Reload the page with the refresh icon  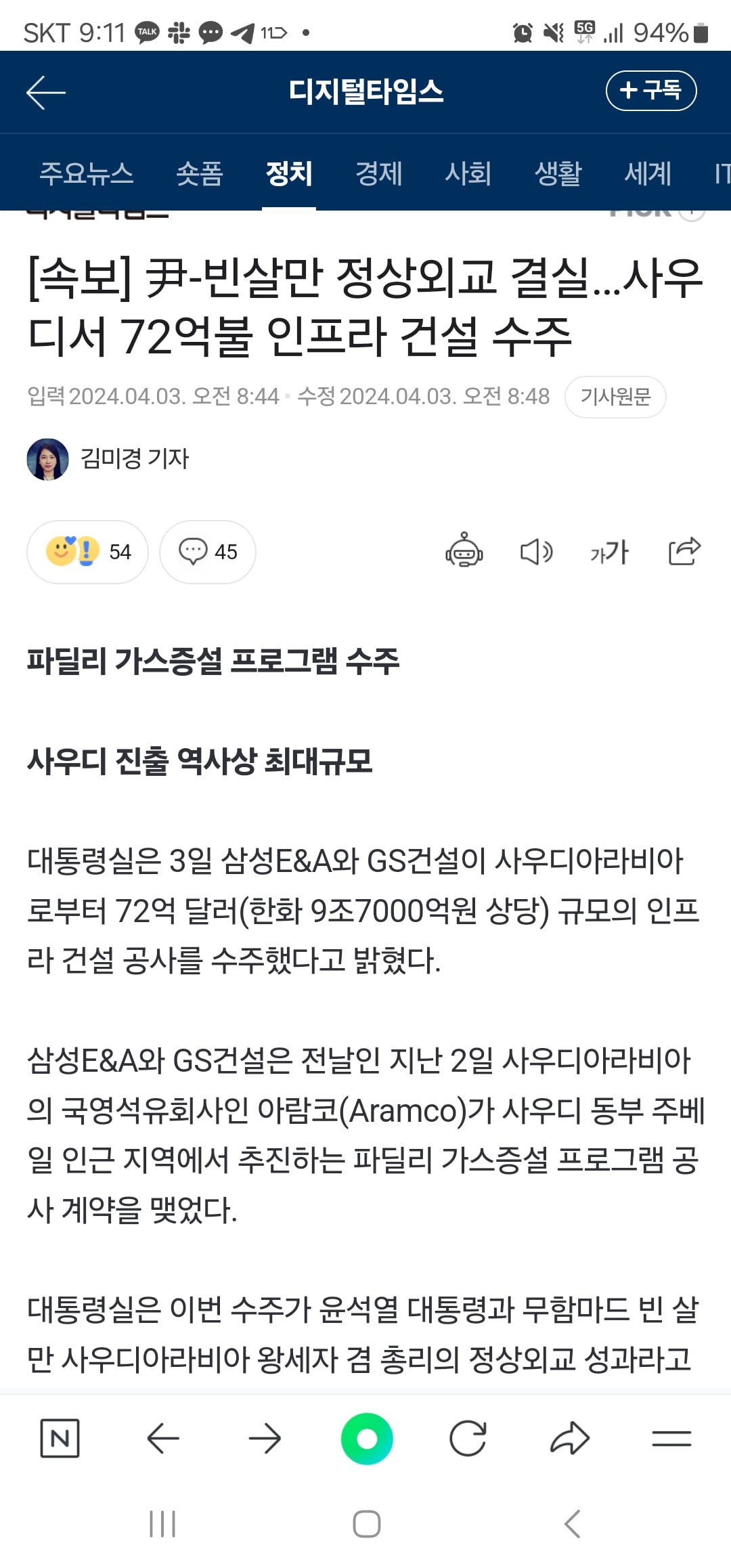pyautogui.click(x=468, y=1438)
